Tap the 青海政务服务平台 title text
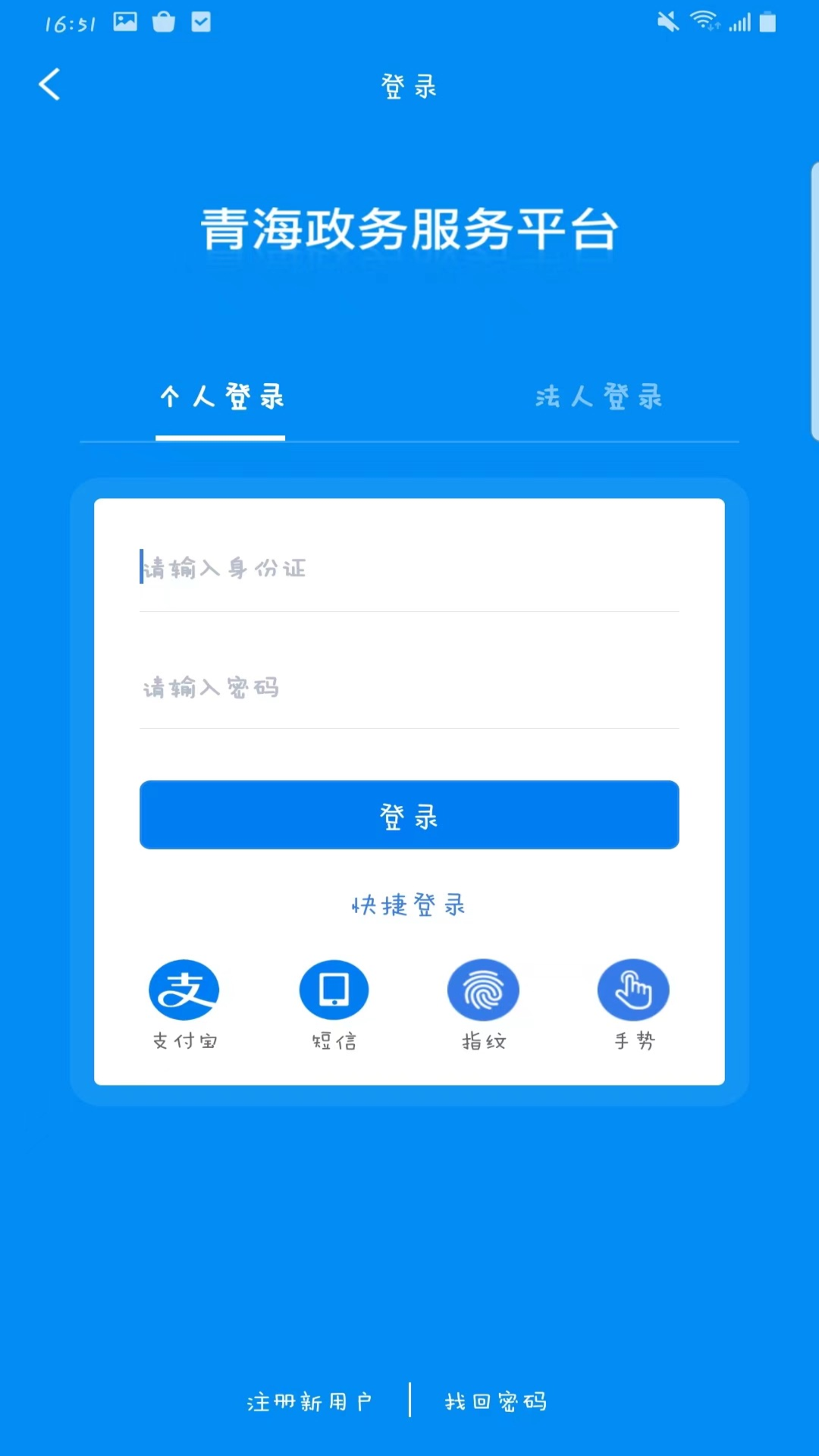 (409, 227)
